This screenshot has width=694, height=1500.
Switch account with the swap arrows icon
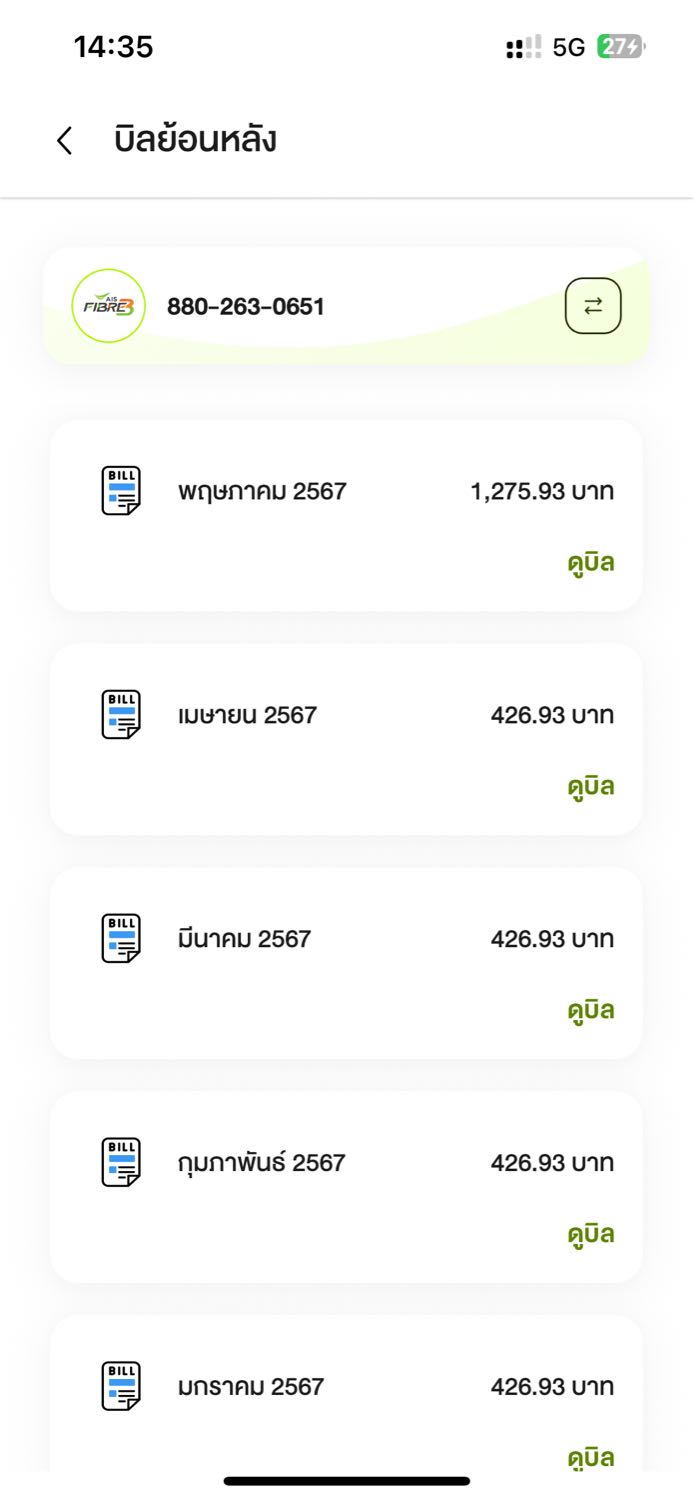(x=593, y=306)
